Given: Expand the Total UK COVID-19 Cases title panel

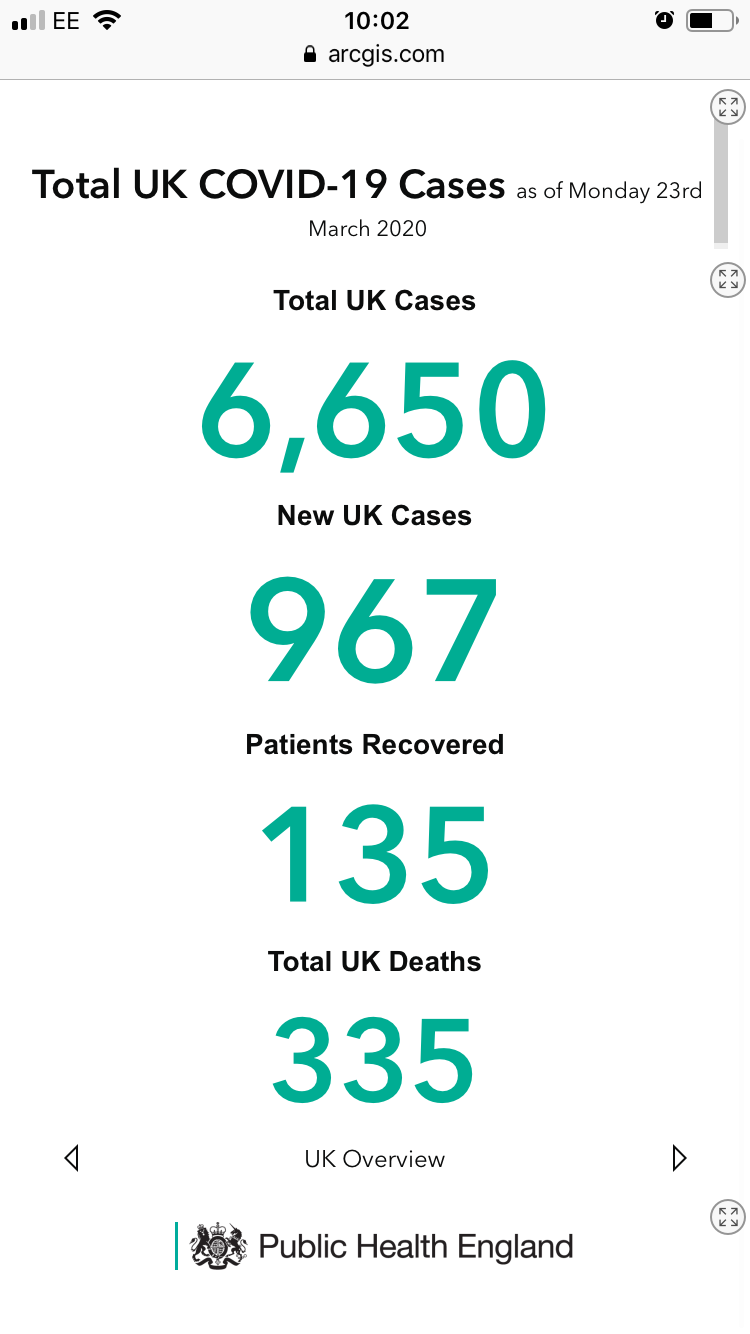Looking at the screenshot, I should [727, 107].
